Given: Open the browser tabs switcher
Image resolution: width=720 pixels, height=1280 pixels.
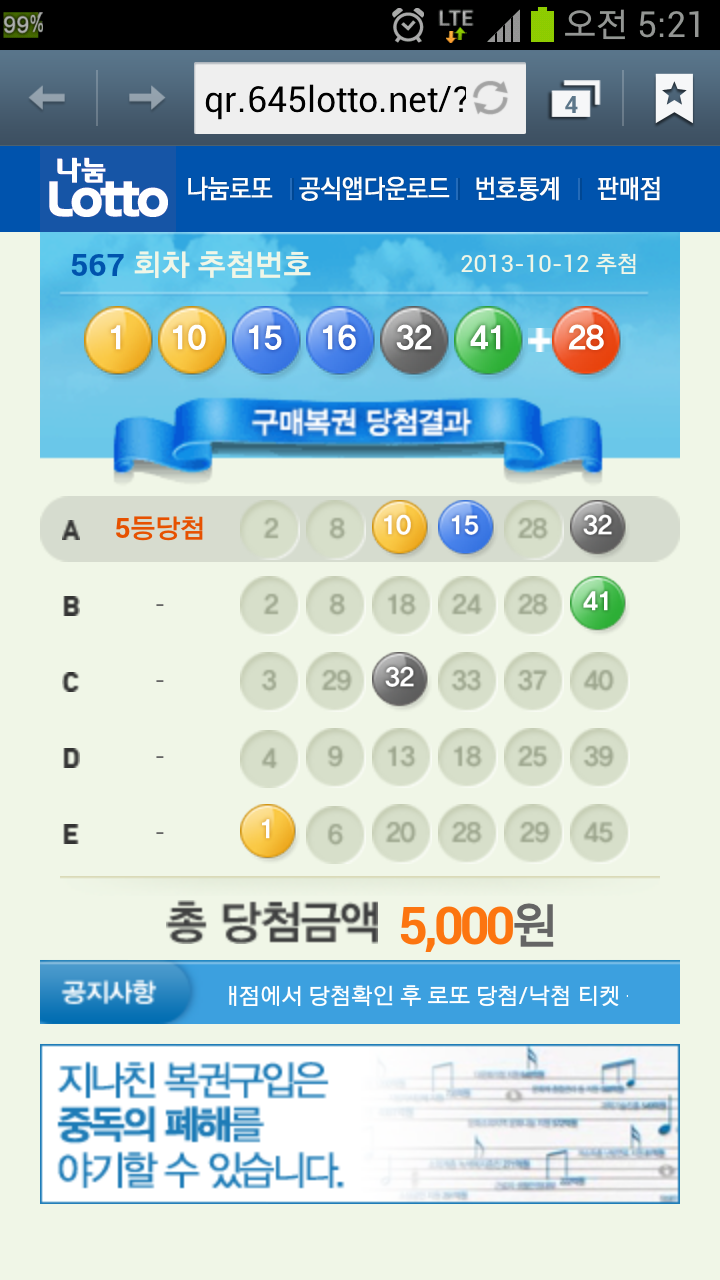Looking at the screenshot, I should (574, 99).
